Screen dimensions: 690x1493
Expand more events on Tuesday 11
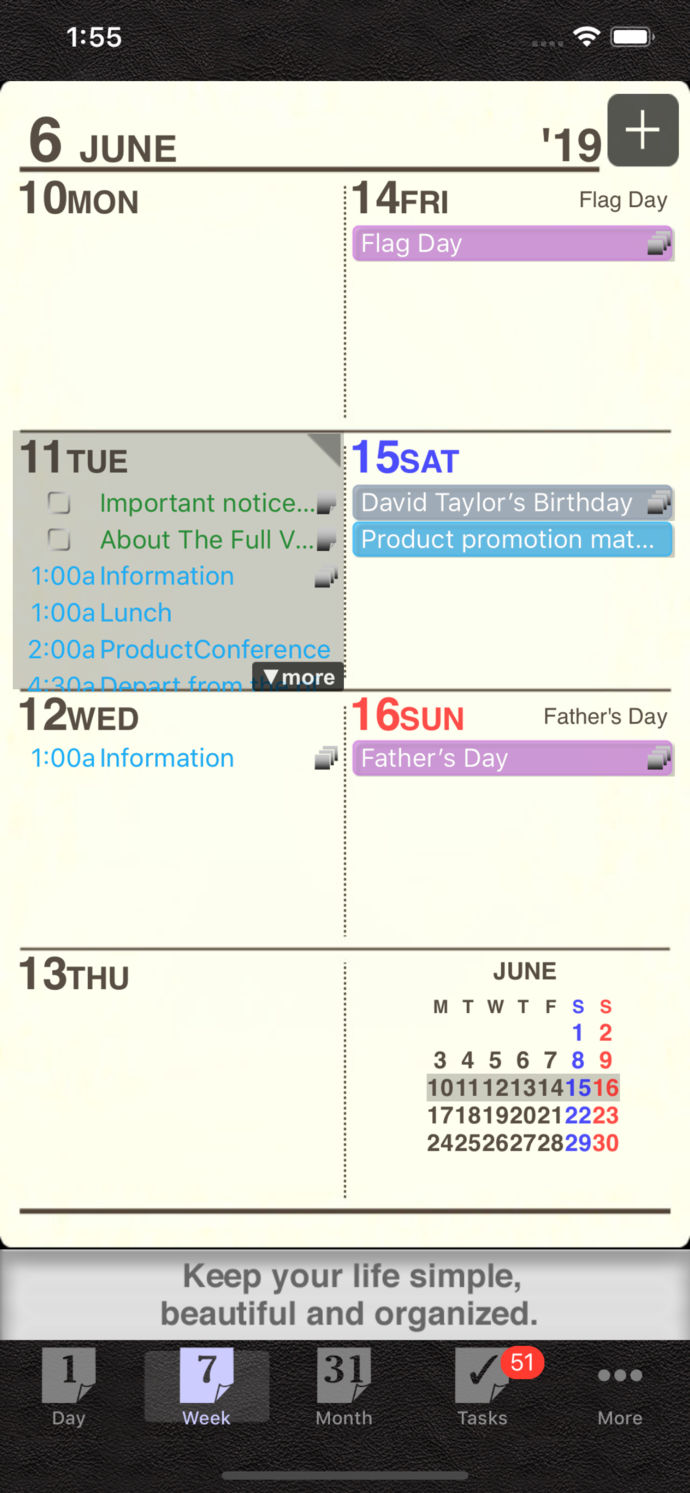point(298,677)
